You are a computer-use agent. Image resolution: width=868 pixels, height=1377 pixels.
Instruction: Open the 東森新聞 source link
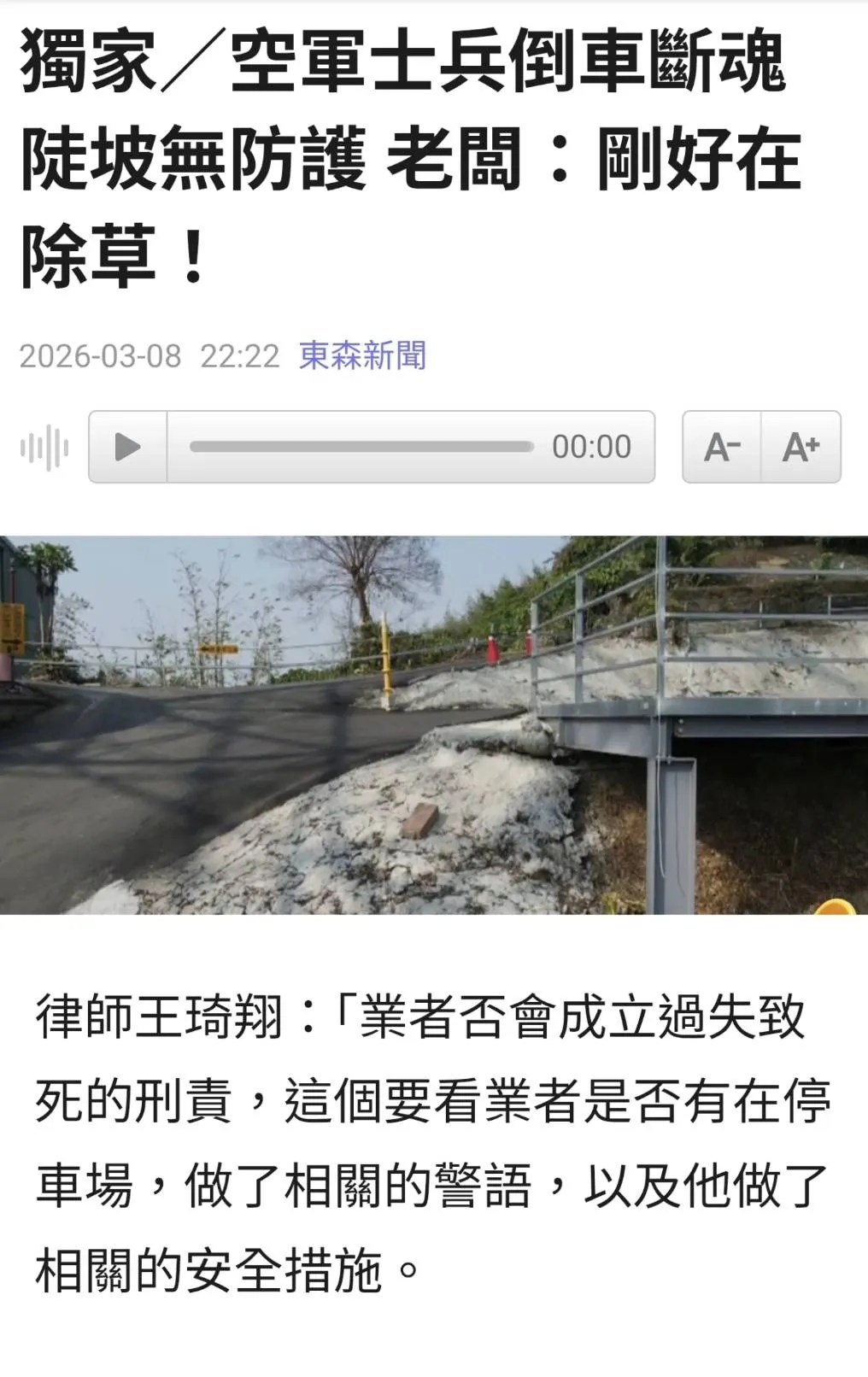click(x=362, y=355)
